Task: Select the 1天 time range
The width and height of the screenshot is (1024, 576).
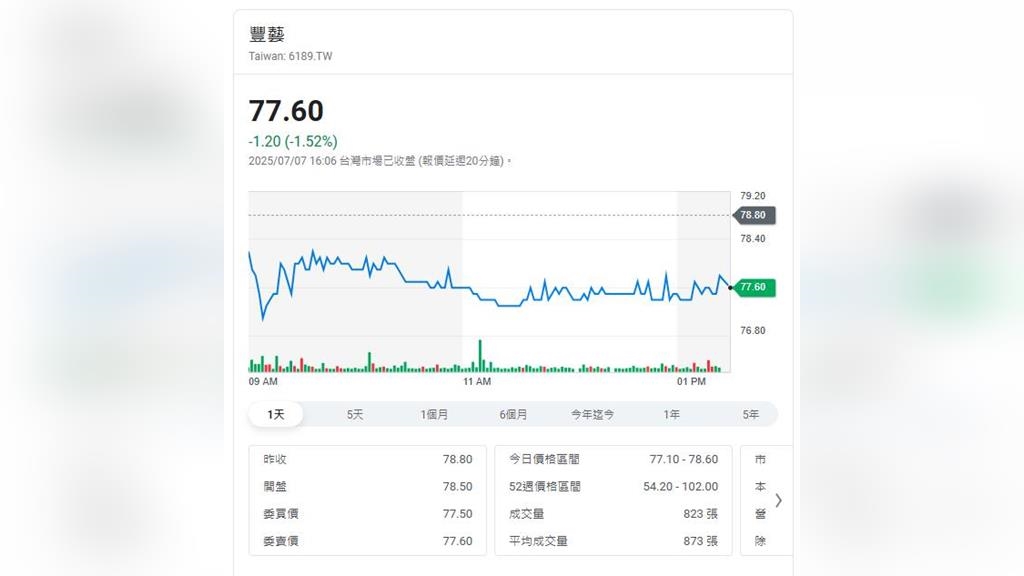Action: tap(276, 414)
